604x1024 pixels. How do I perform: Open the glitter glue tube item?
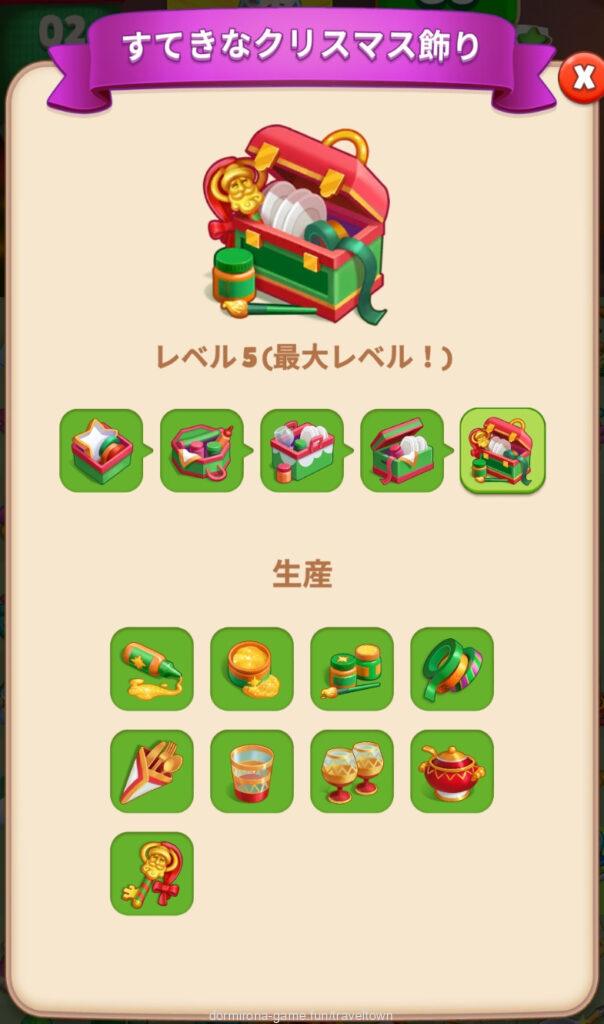pyautogui.click(x=152, y=668)
